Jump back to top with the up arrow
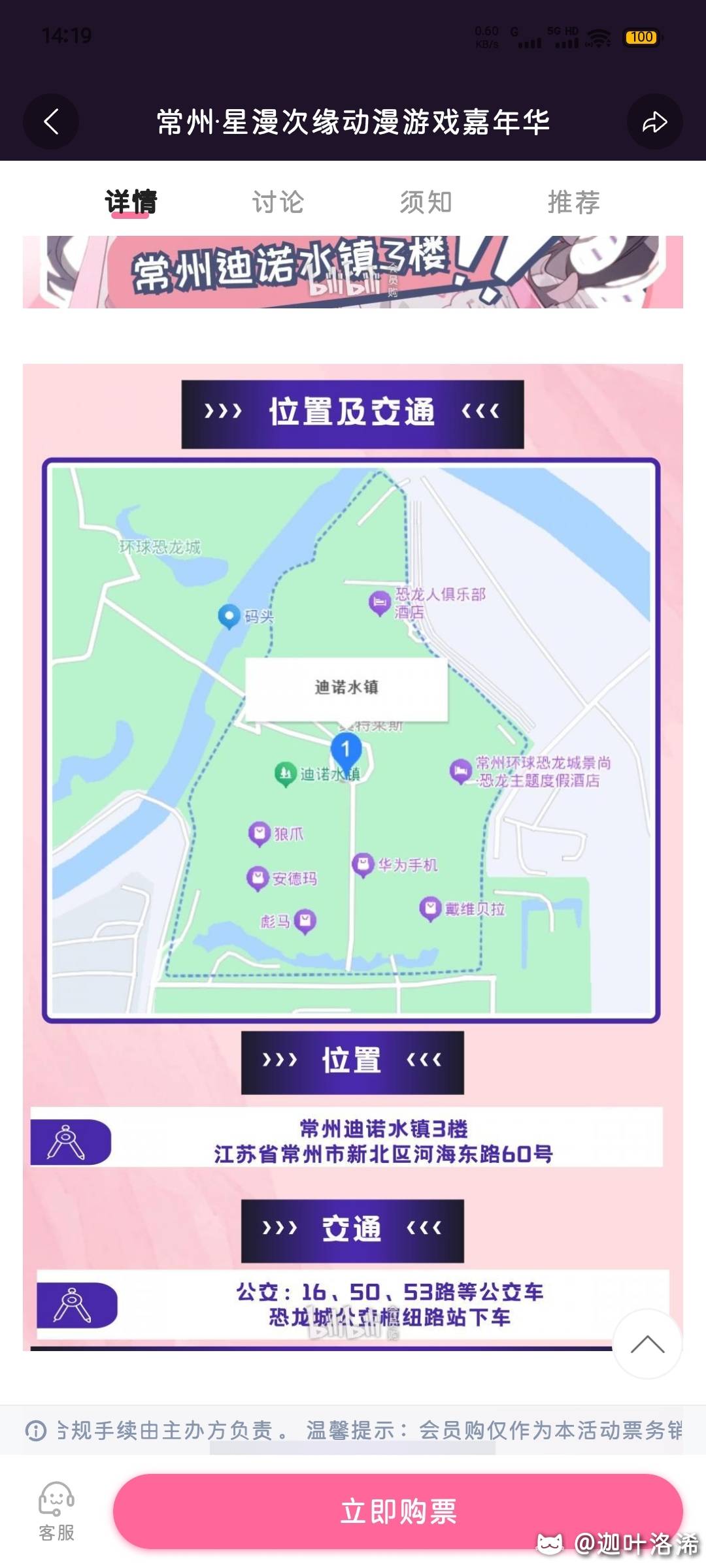Viewport: 706px width, 1568px height. click(x=647, y=1344)
